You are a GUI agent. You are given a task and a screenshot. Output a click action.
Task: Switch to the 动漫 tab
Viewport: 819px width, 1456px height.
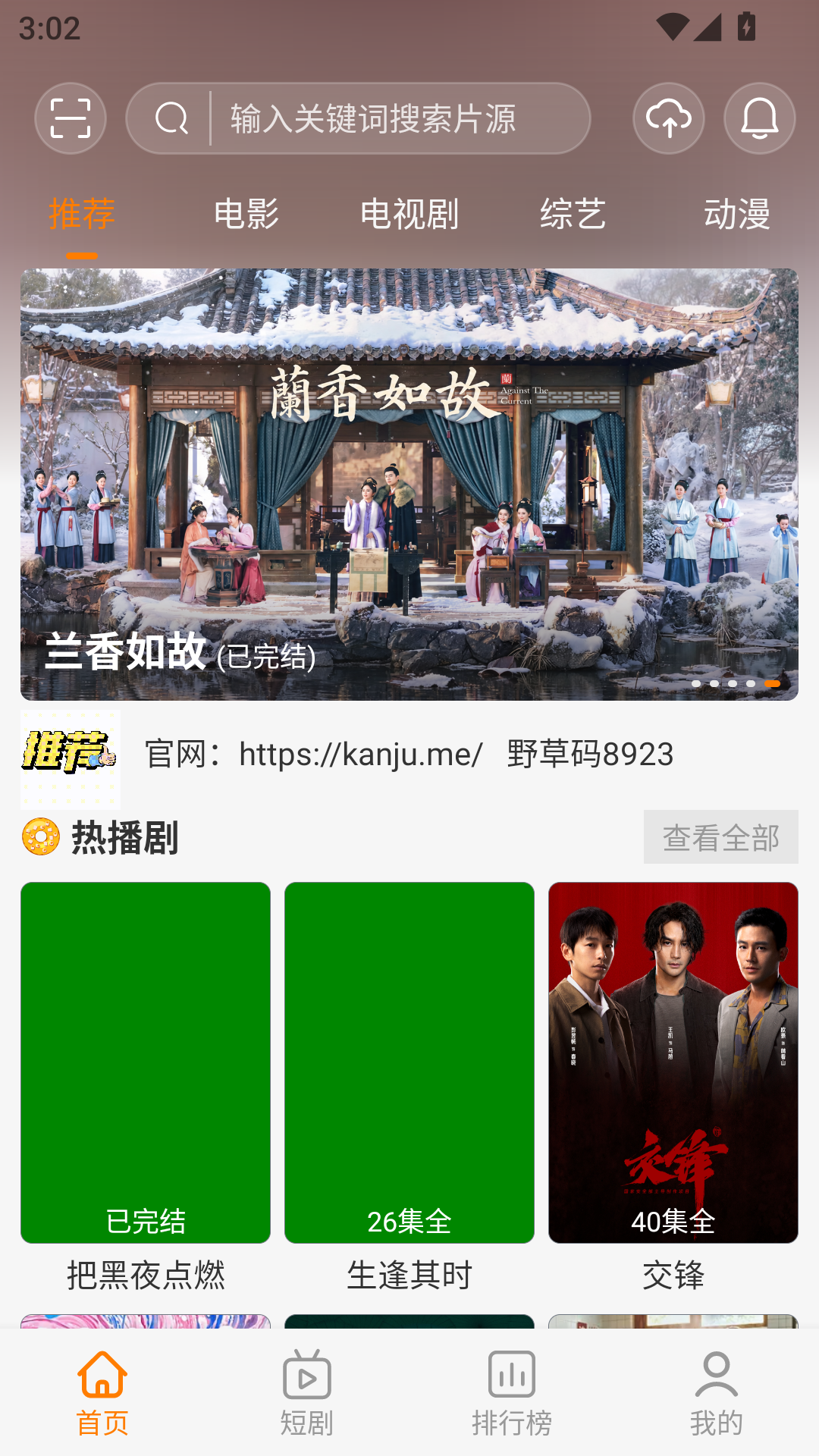click(x=737, y=214)
